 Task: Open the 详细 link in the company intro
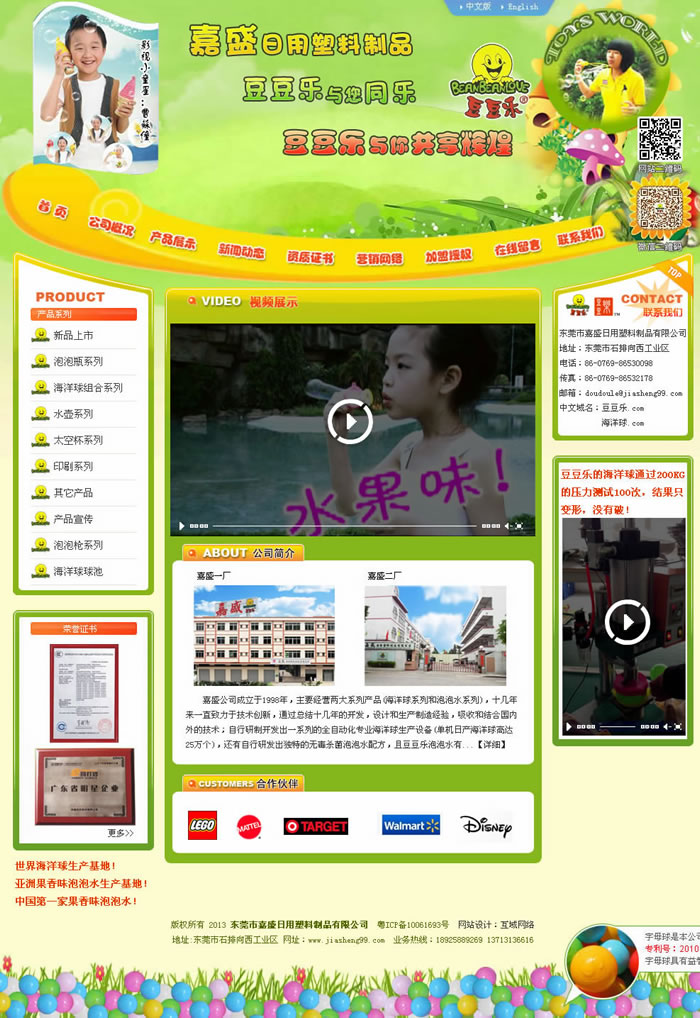click(x=490, y=745)
